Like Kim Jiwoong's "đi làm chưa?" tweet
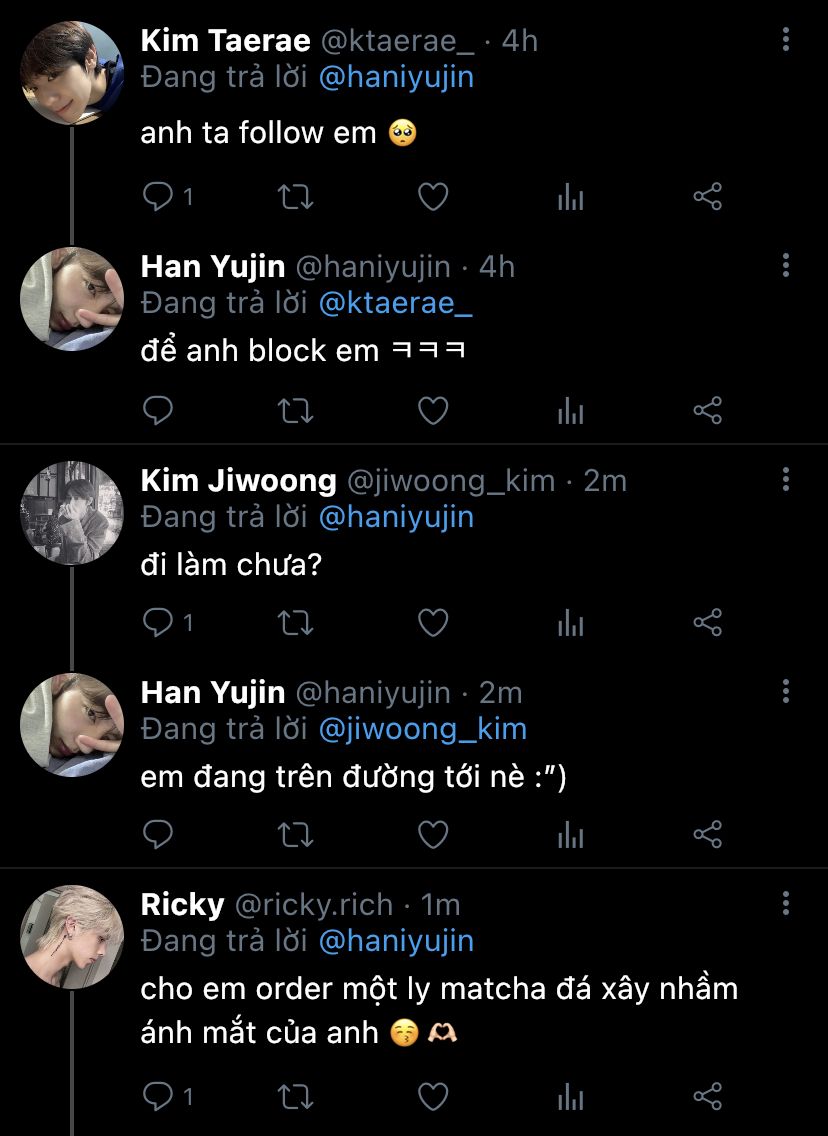This screenshot has width=828, height=1136. coord(432,623)
